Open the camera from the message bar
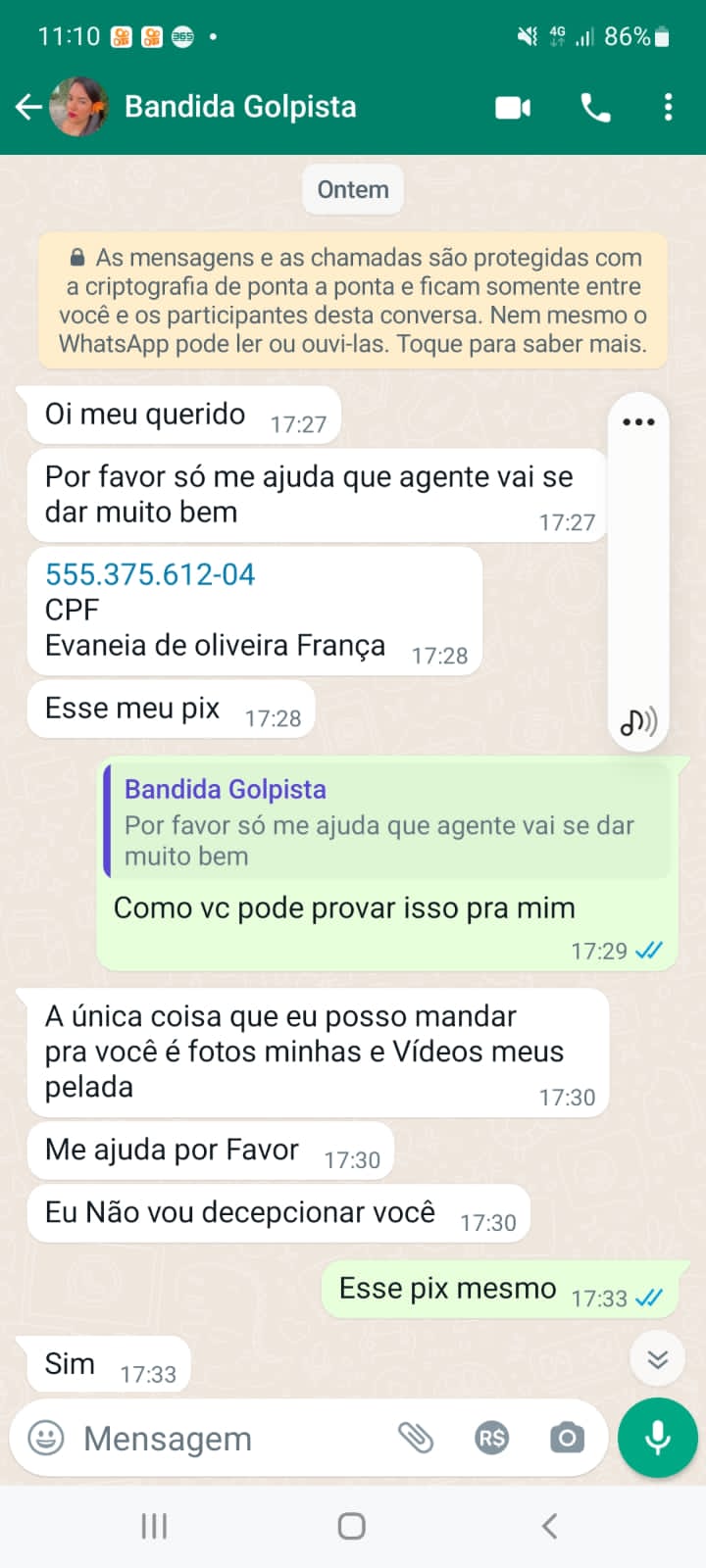This screenshot has width=706, height=1568. coord(567,1438)
